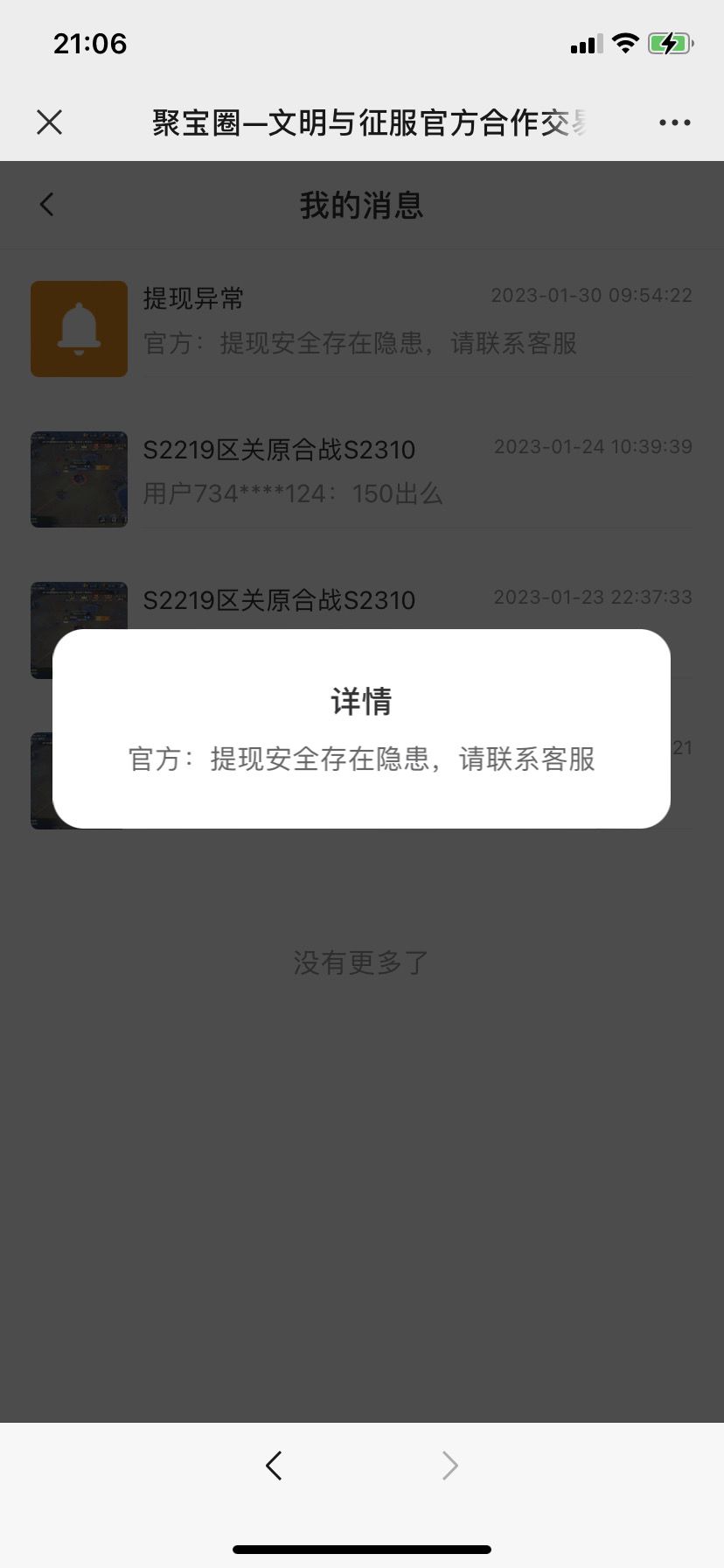This screenshot has width=724, height=1568.
Task: Tap the left navigation arrow at screen bottom
Action: coord(274,1466)
